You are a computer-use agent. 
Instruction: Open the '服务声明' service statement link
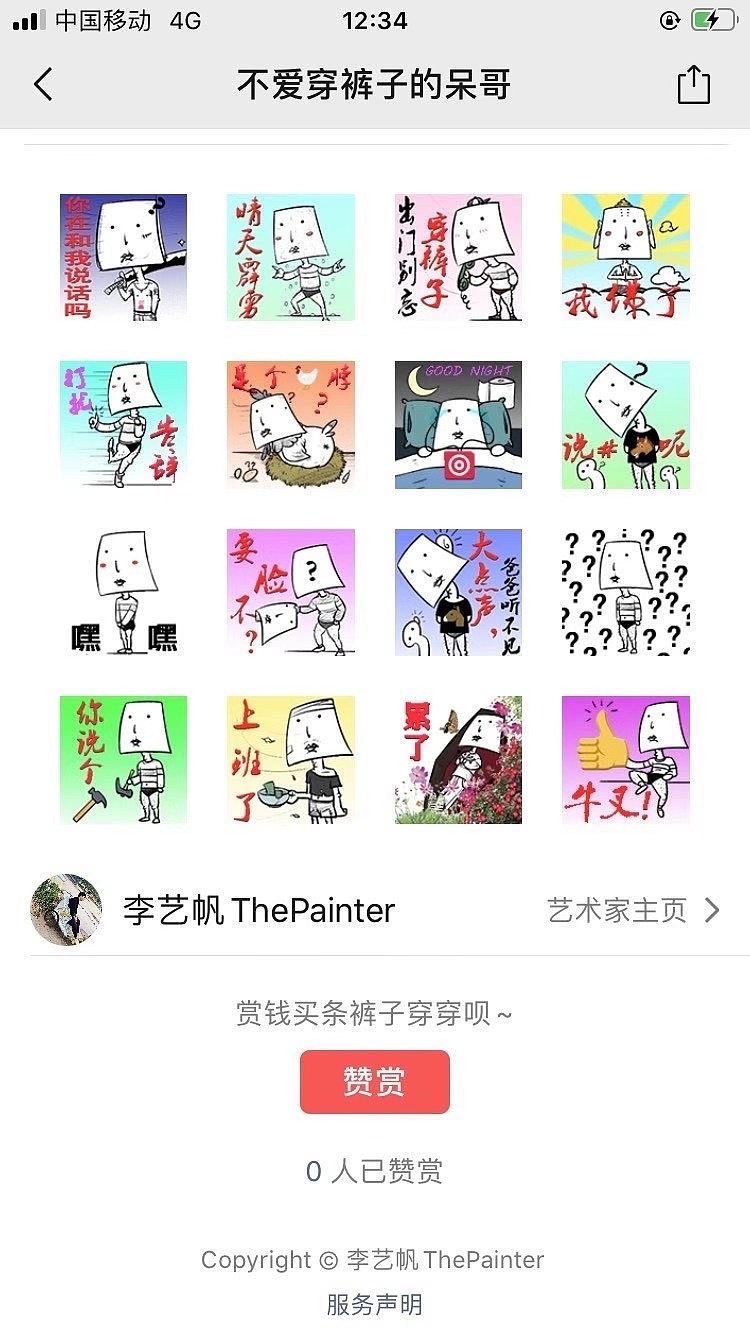point(375,1304)
